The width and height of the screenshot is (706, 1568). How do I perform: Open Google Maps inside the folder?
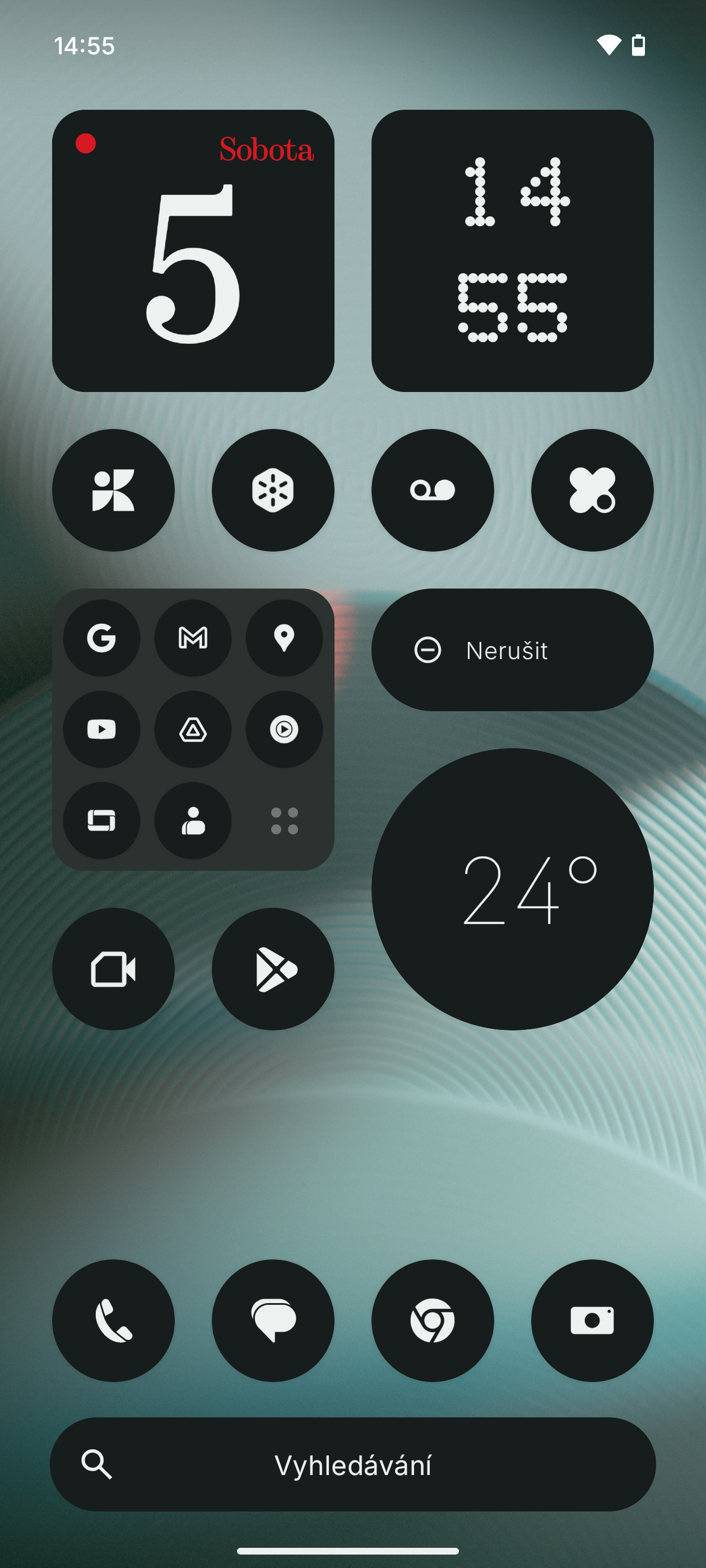coord(284,638)
